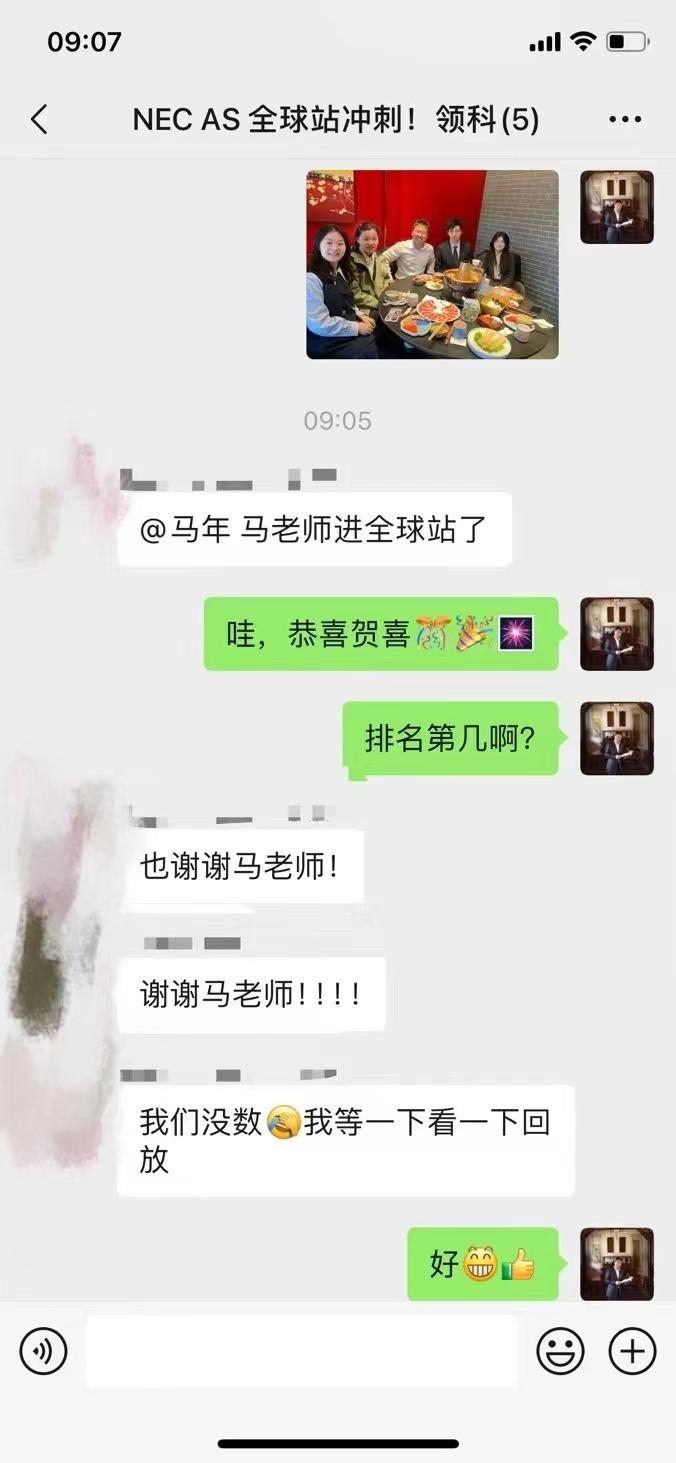Viewport: 676px width, 1463px height.
Task: Open the emoji sticker panel
Action: 560,1352
